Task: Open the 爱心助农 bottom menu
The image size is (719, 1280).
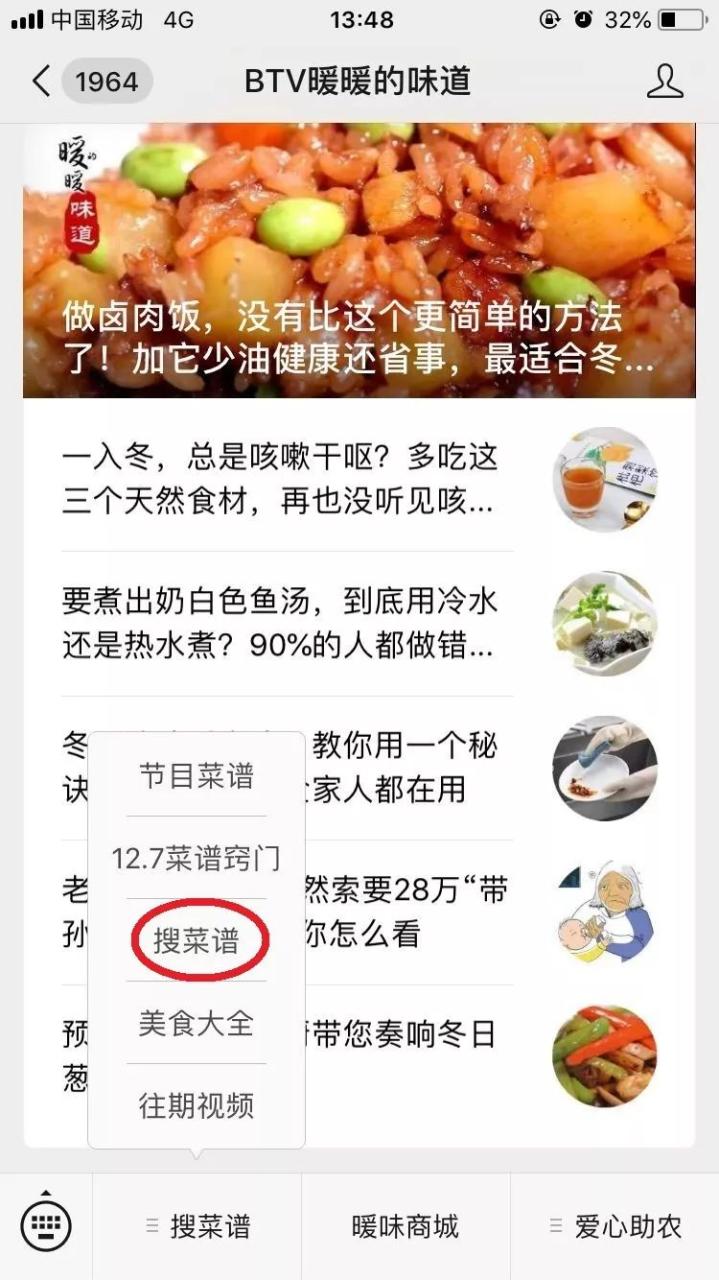Action: point(615,1227)
